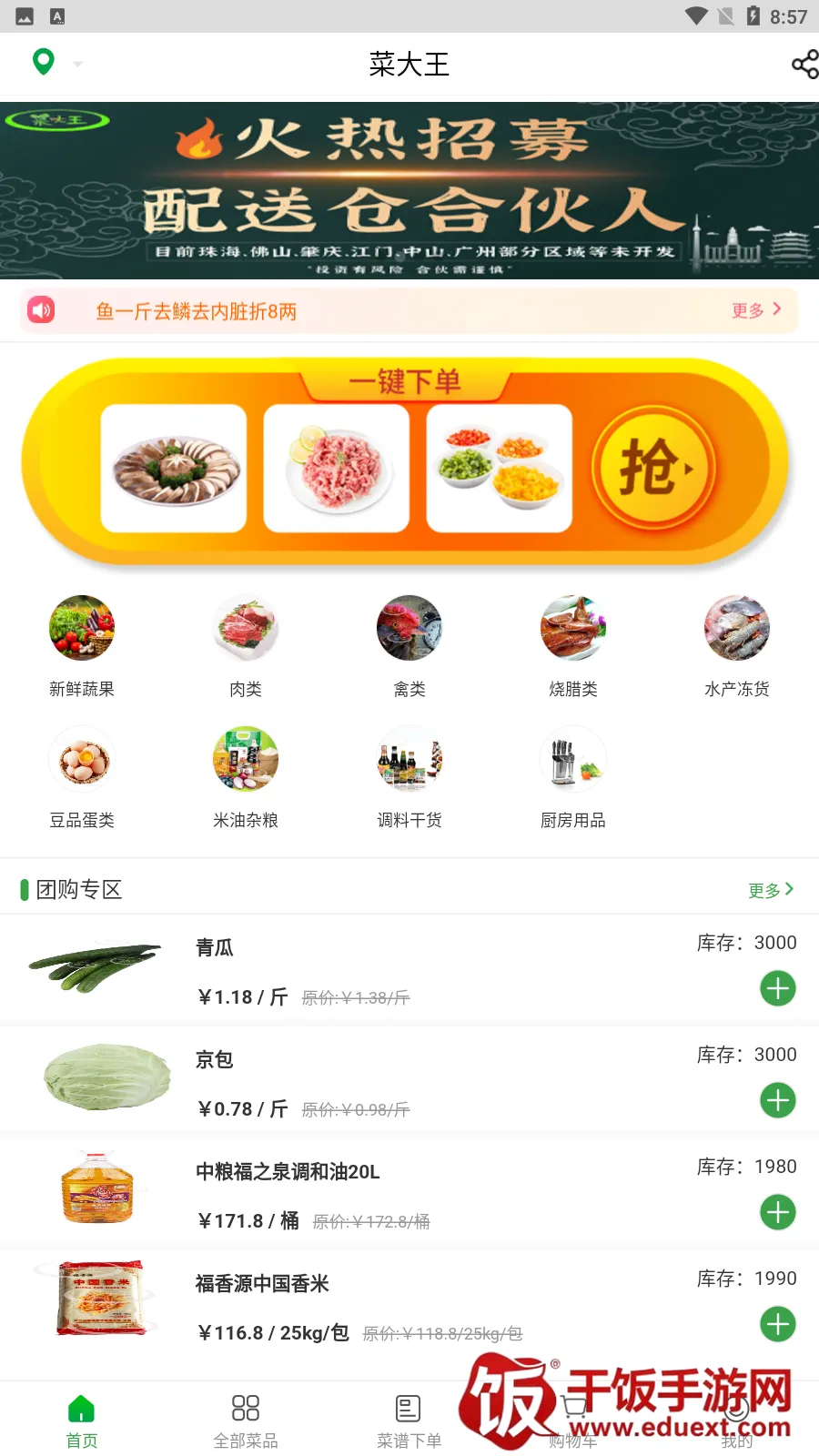The width and height of the screenshot is (819, 1456).
Task: Open the 火热招募 recruitment banner
Action: (409, 190)
